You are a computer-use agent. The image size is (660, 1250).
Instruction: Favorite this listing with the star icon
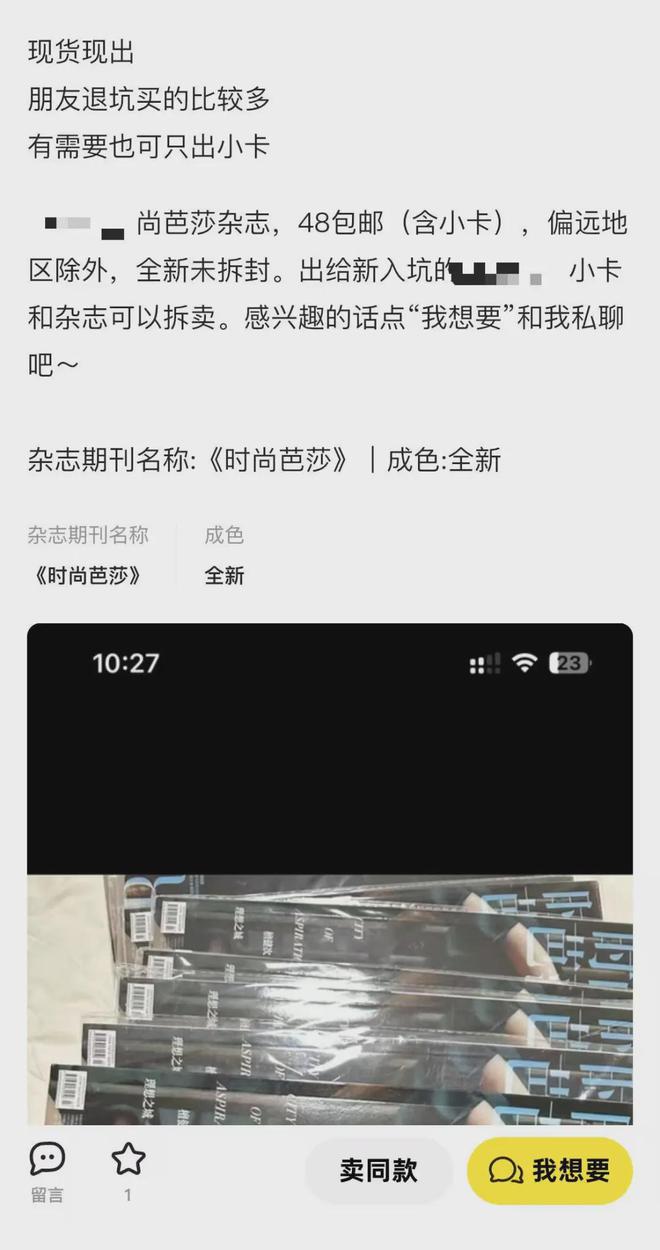point(128,1160)
